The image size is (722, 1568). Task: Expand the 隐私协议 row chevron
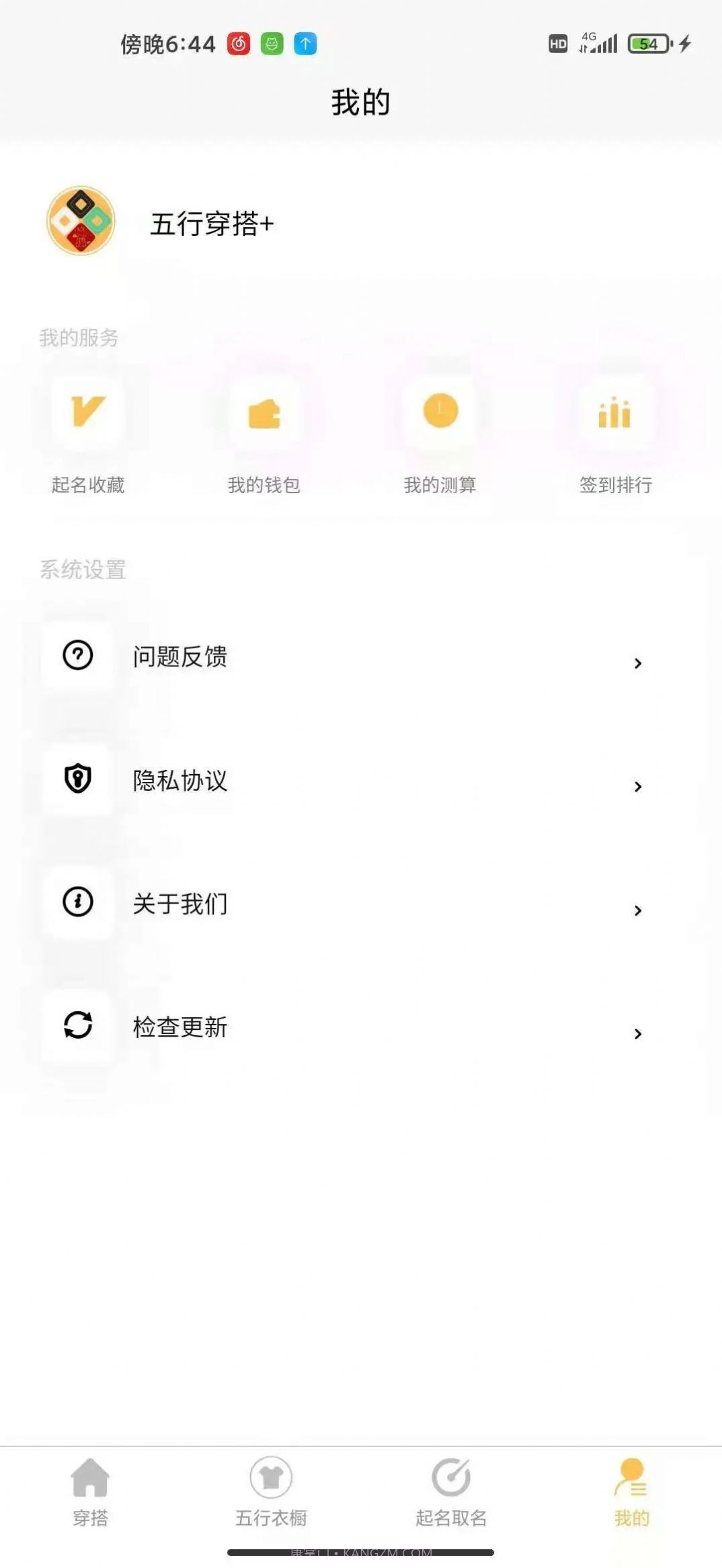pos(637,787)
